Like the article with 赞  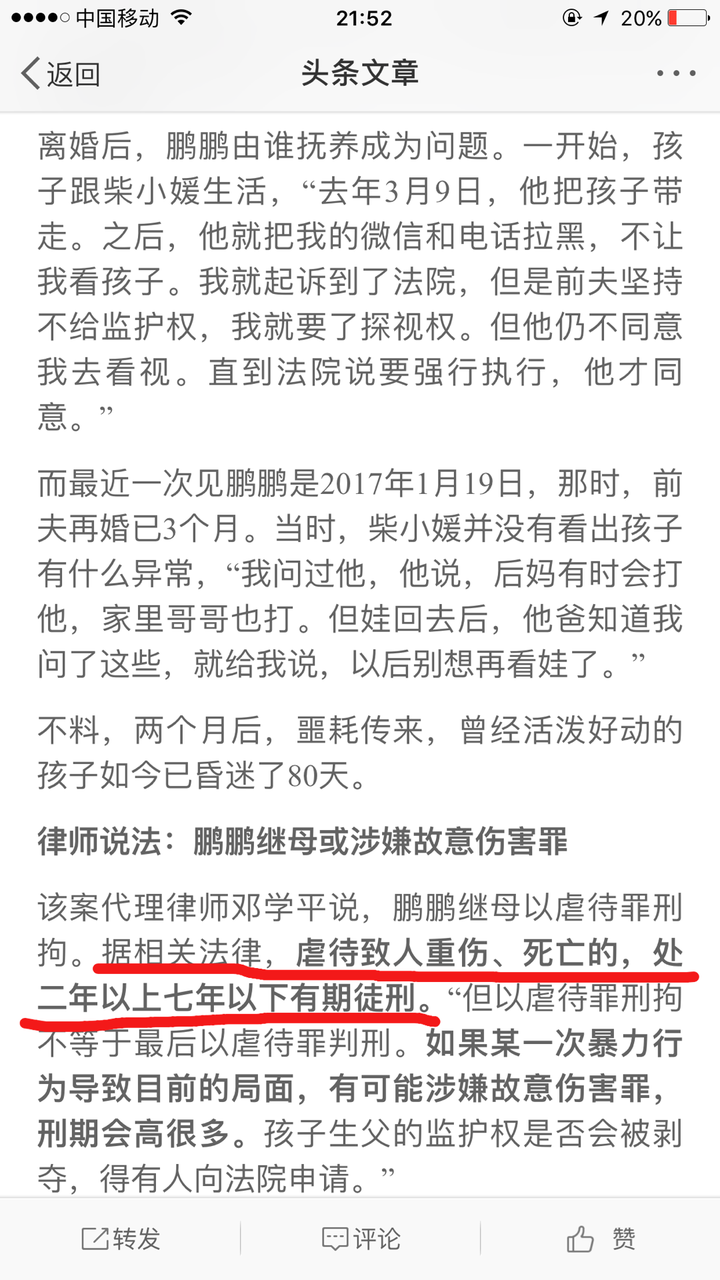600,1239
